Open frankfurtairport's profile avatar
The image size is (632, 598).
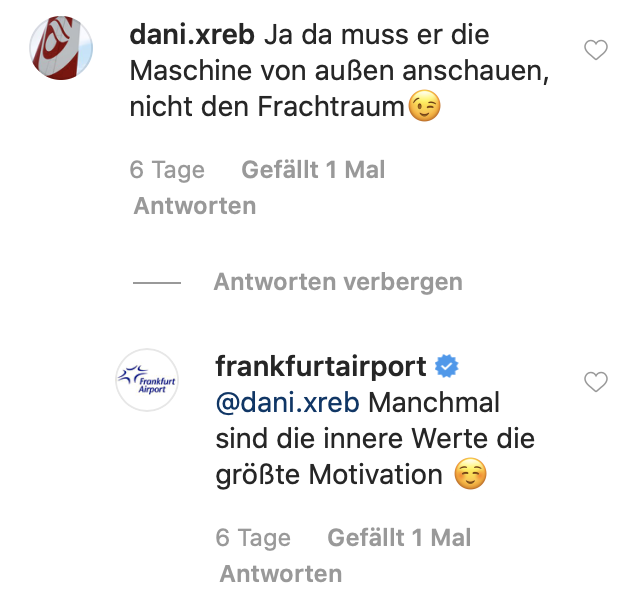point(147,380)
